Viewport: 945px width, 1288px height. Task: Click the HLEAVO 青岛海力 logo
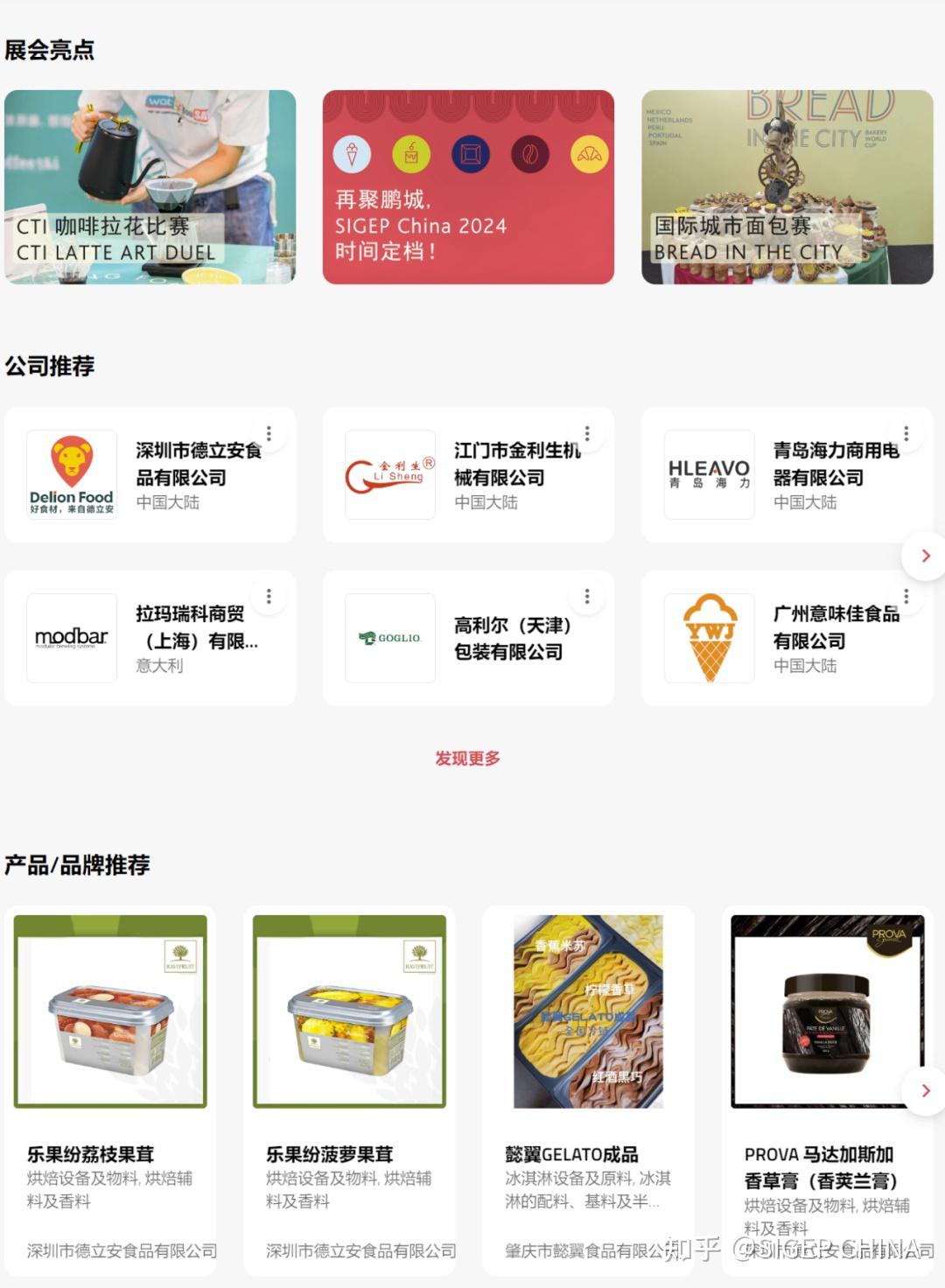(x=709, y=474)
